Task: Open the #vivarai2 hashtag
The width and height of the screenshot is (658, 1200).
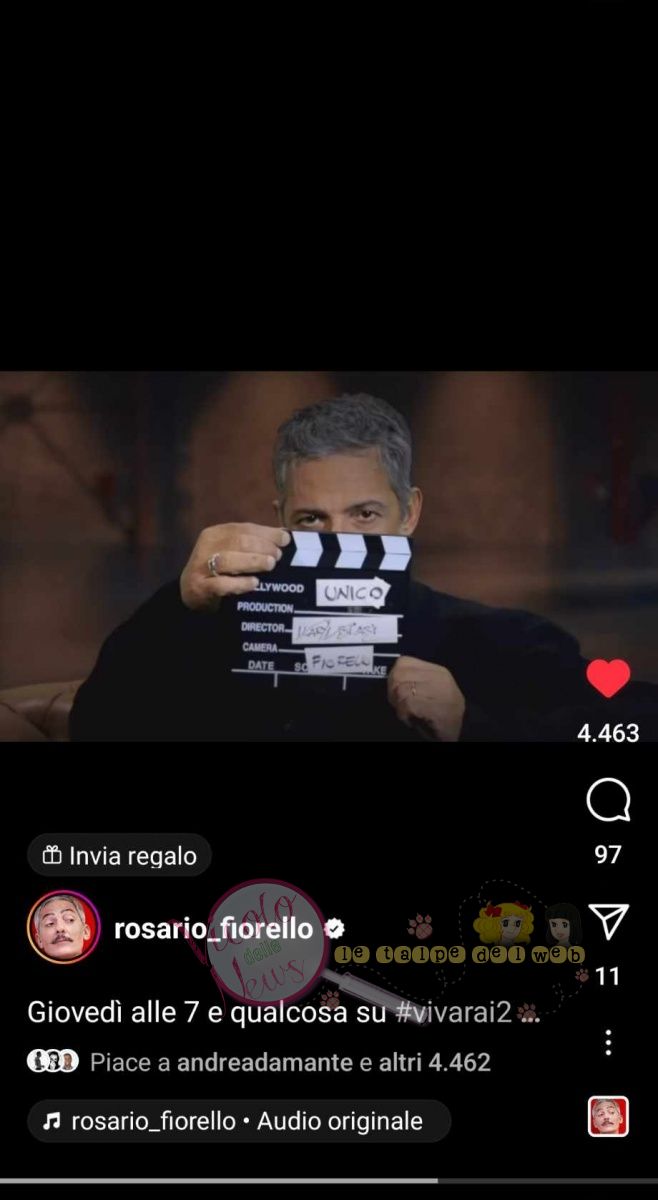Action: 453,1012
